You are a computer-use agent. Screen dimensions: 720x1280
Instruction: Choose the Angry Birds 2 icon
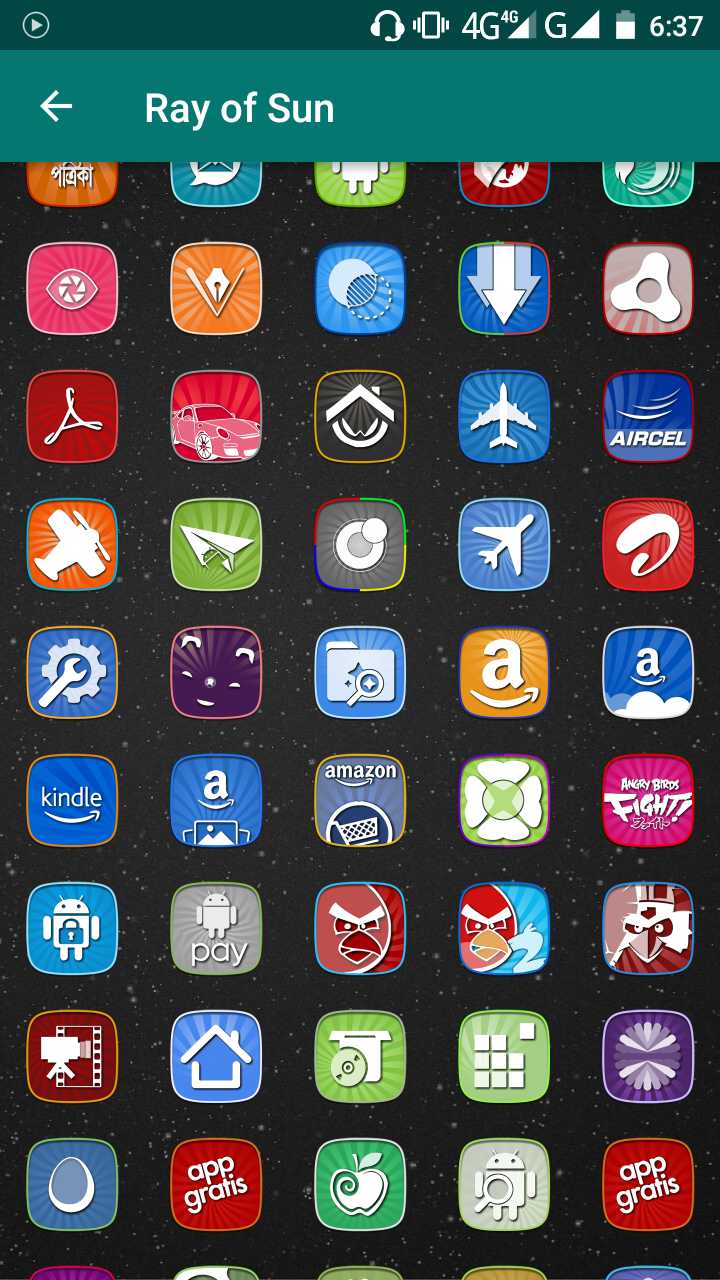tap(504, 928)
